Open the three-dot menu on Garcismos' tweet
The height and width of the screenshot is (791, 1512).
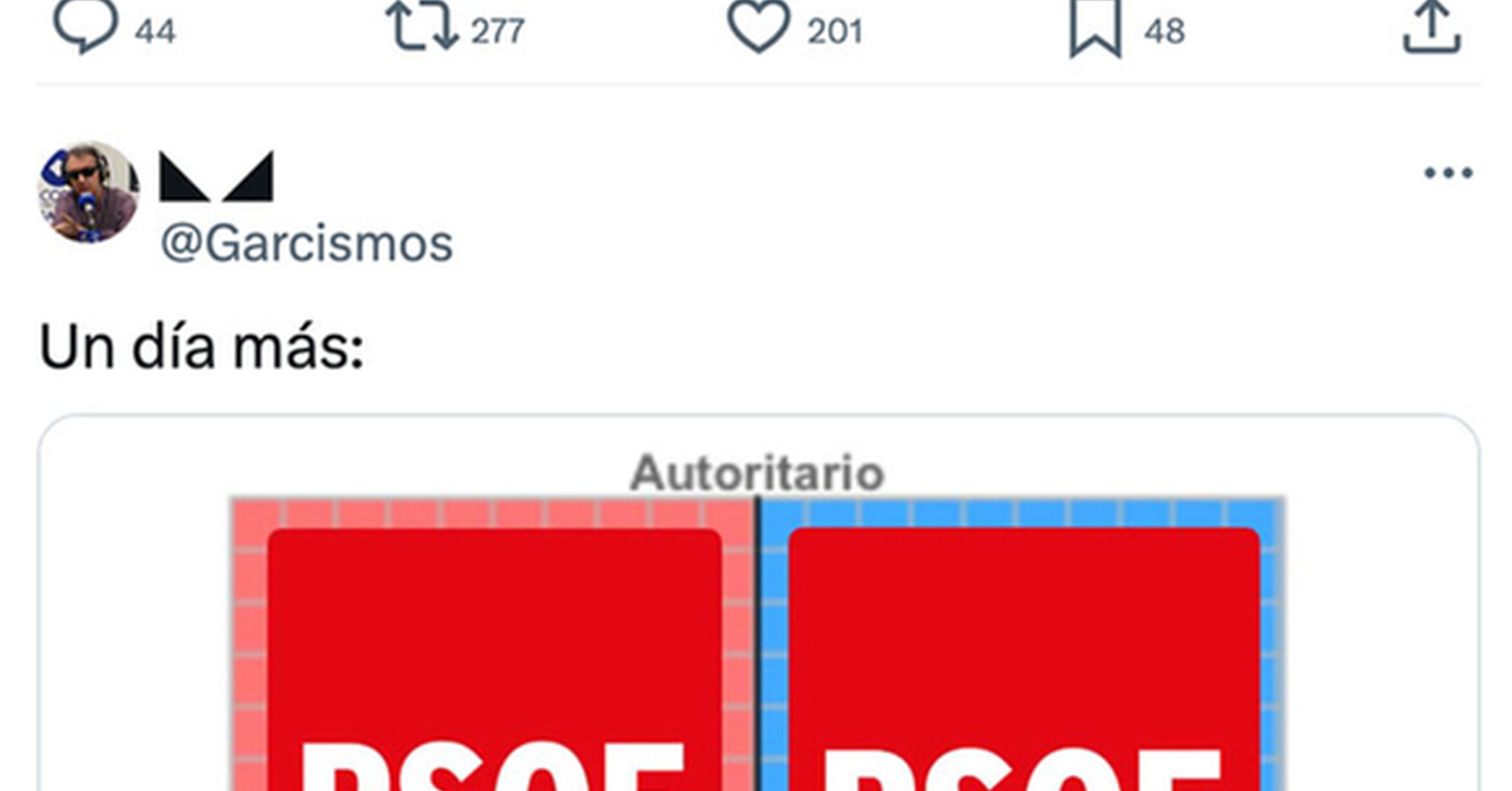(1448, 172)
